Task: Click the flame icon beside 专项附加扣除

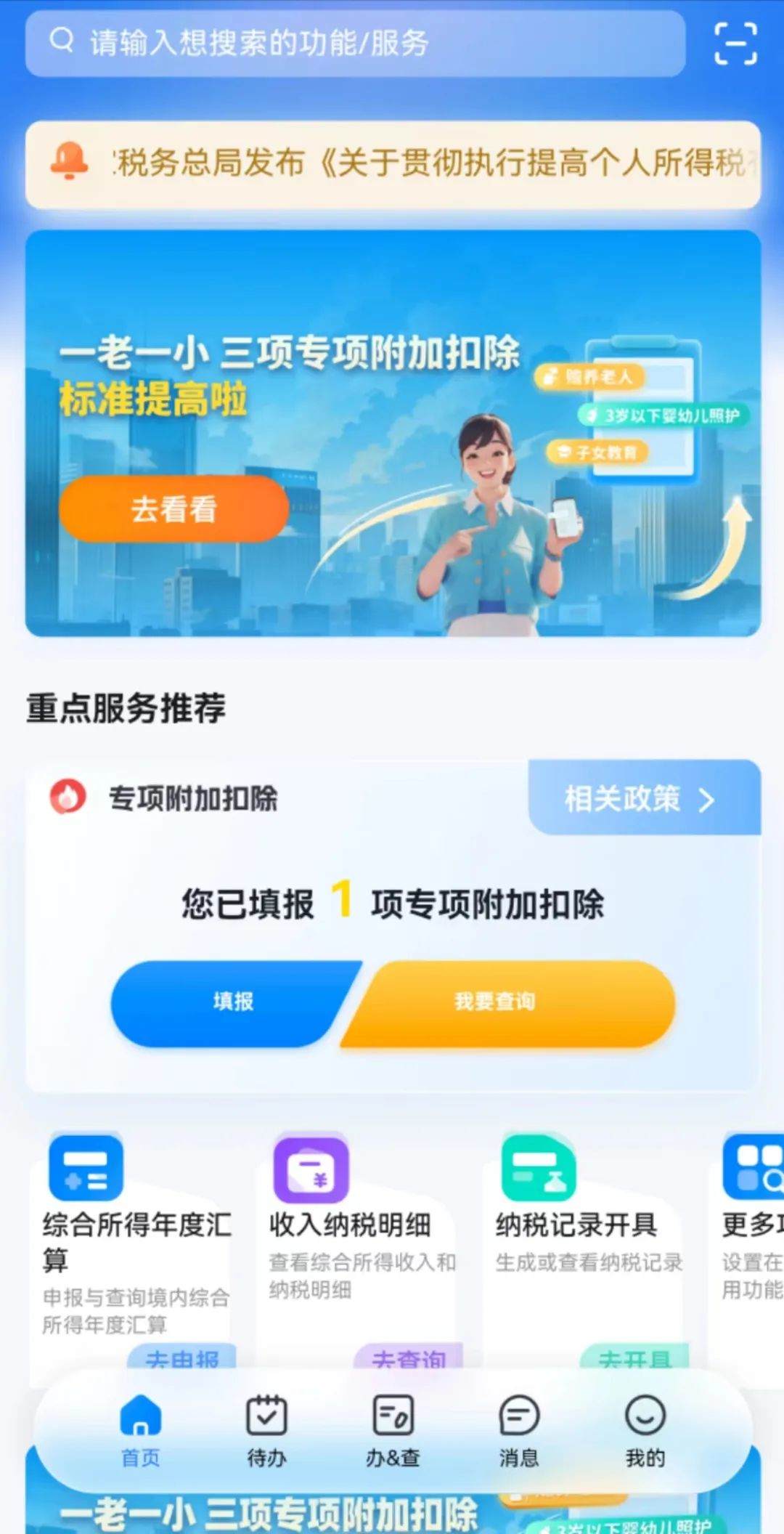Action: click(x=68, y=800)
